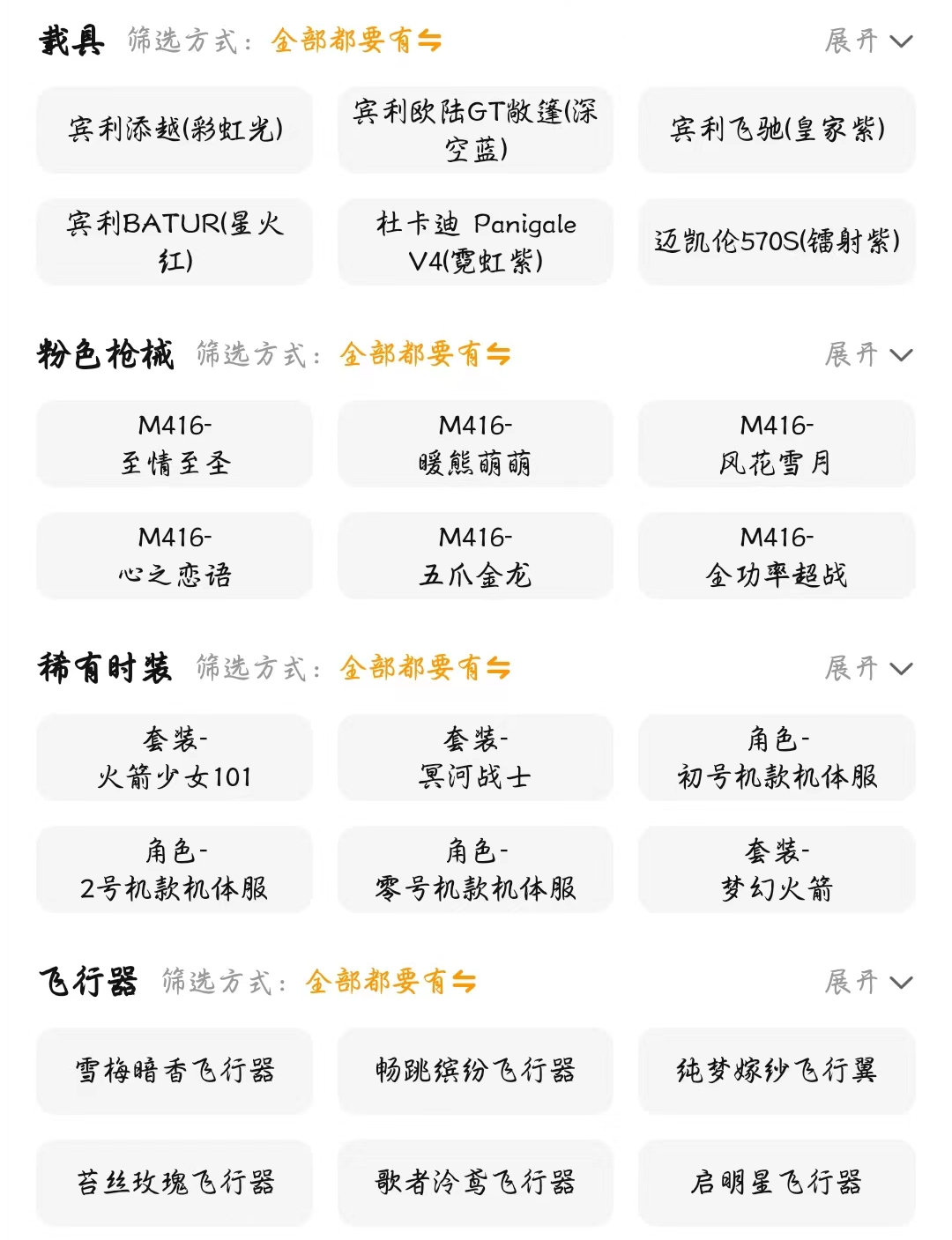The image size is (952, 1240).
Task: Choose 宾利欧陆GT敞篷(深空蓝) vehicle
Action: click(x=475, y=130)
